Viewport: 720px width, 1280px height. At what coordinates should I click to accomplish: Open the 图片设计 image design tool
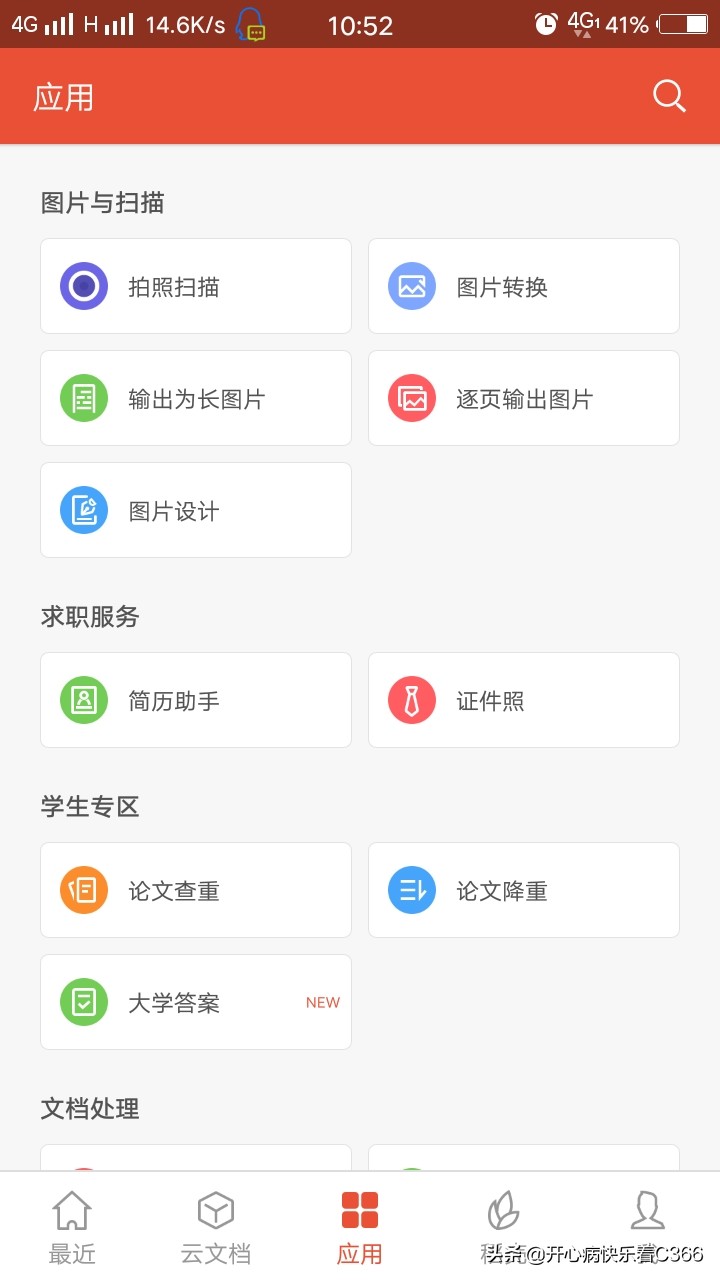coord(195,510)
